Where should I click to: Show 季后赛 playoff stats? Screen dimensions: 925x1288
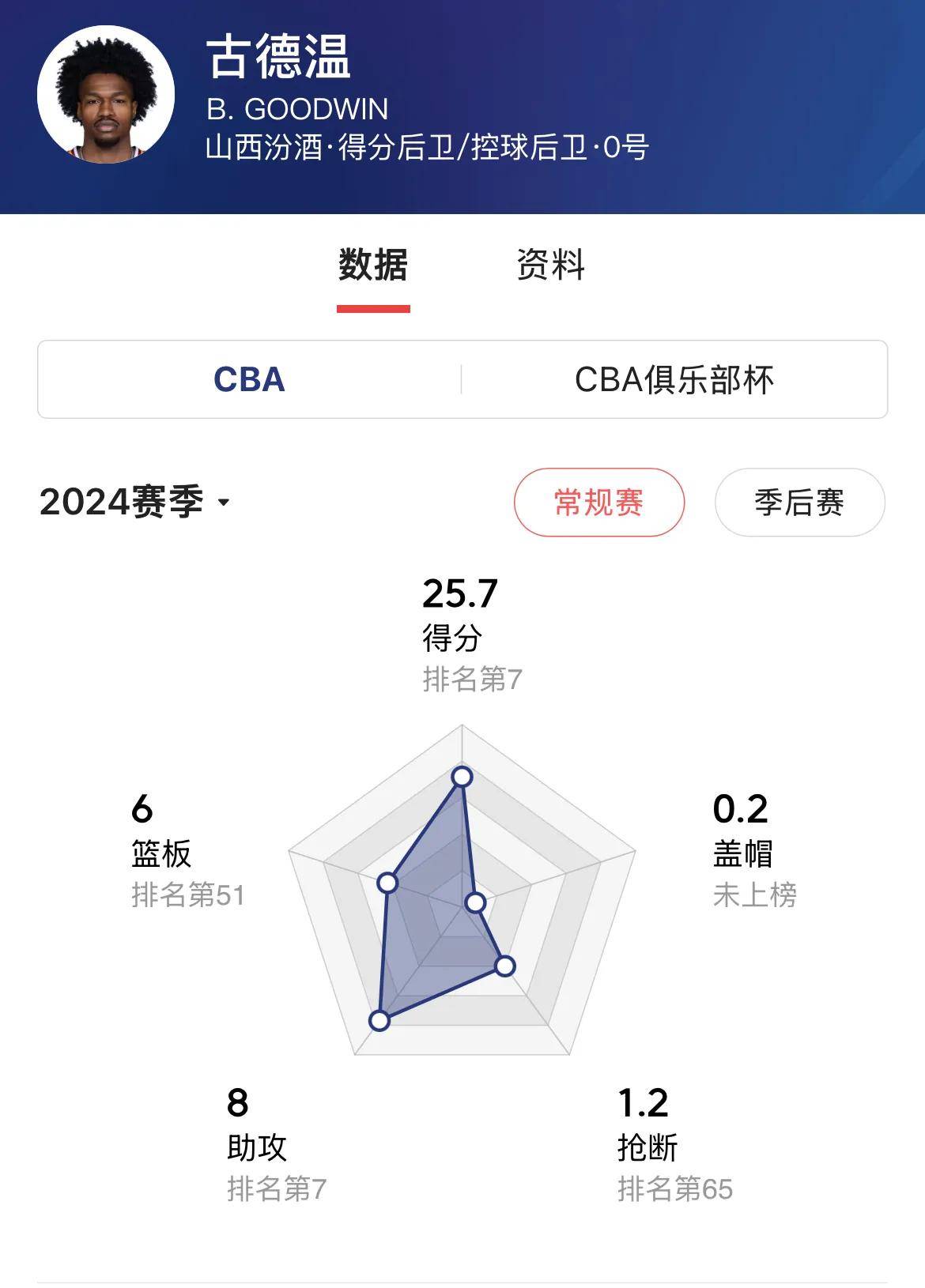(799, 503)
